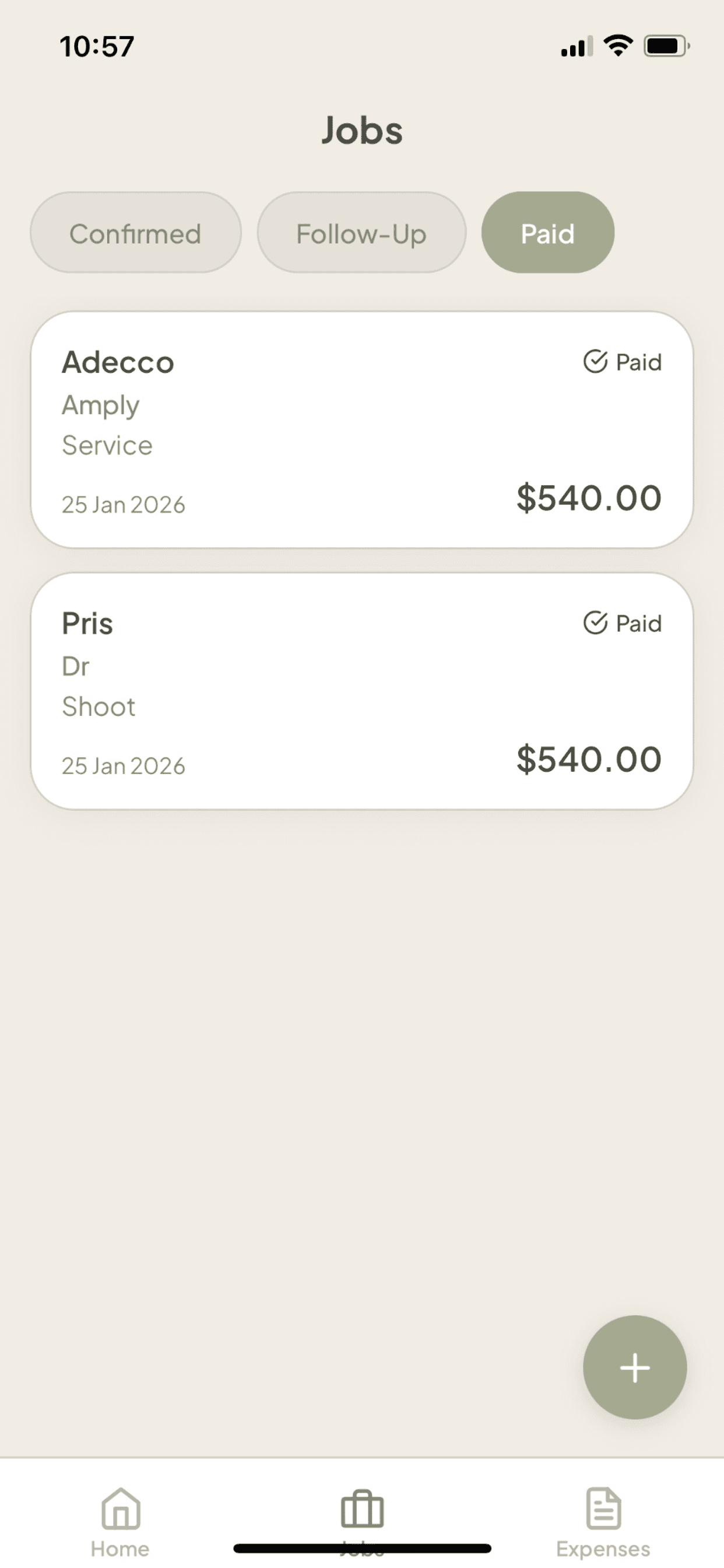Image resolution: width=724 pixels, height=1568 pixels.
Task: Select the Jobs briefcase icon
Action: [361, 1510]
